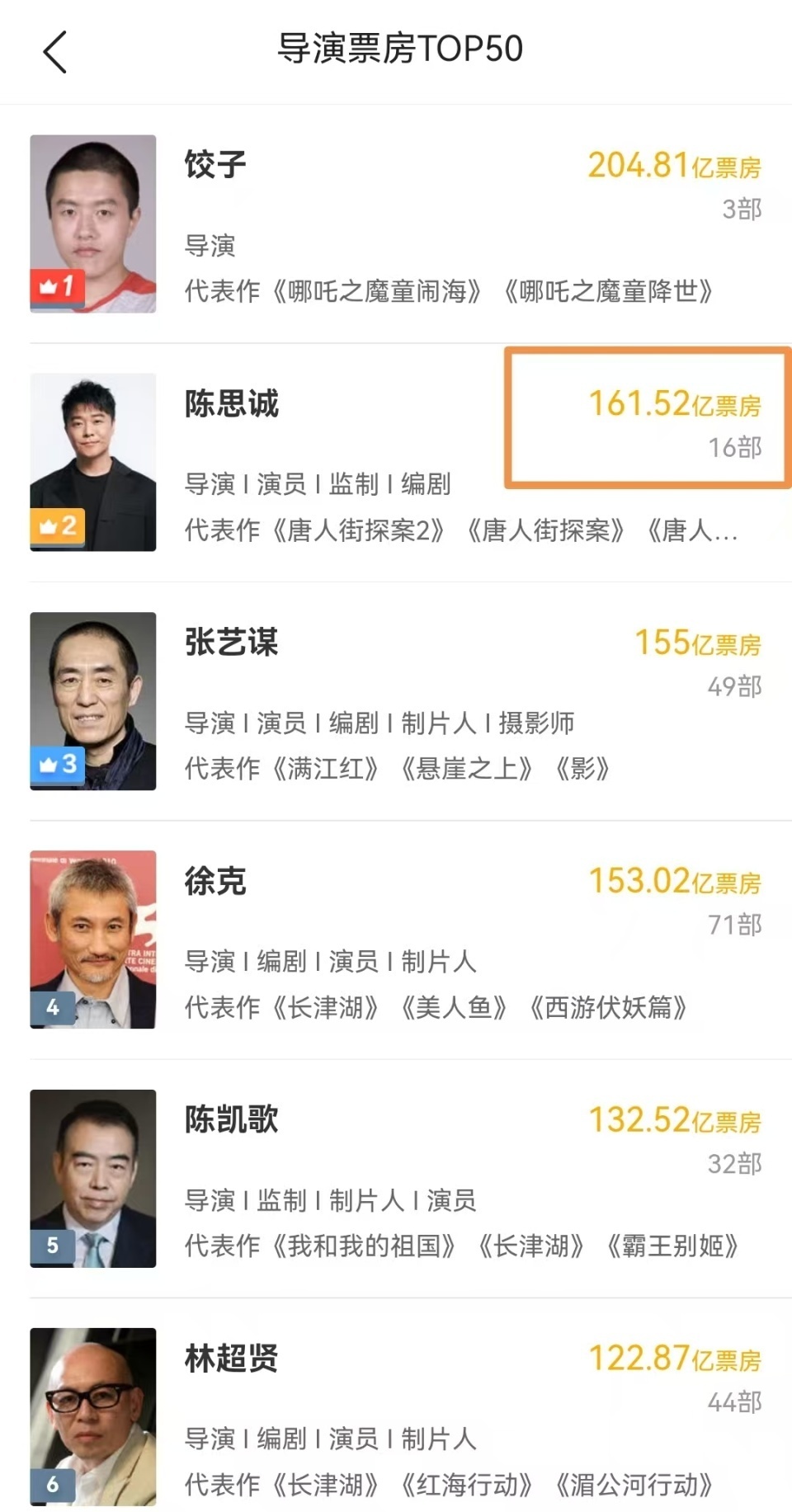Go back using the top-left arrow
792x1512 pixels.
point(54,52)
